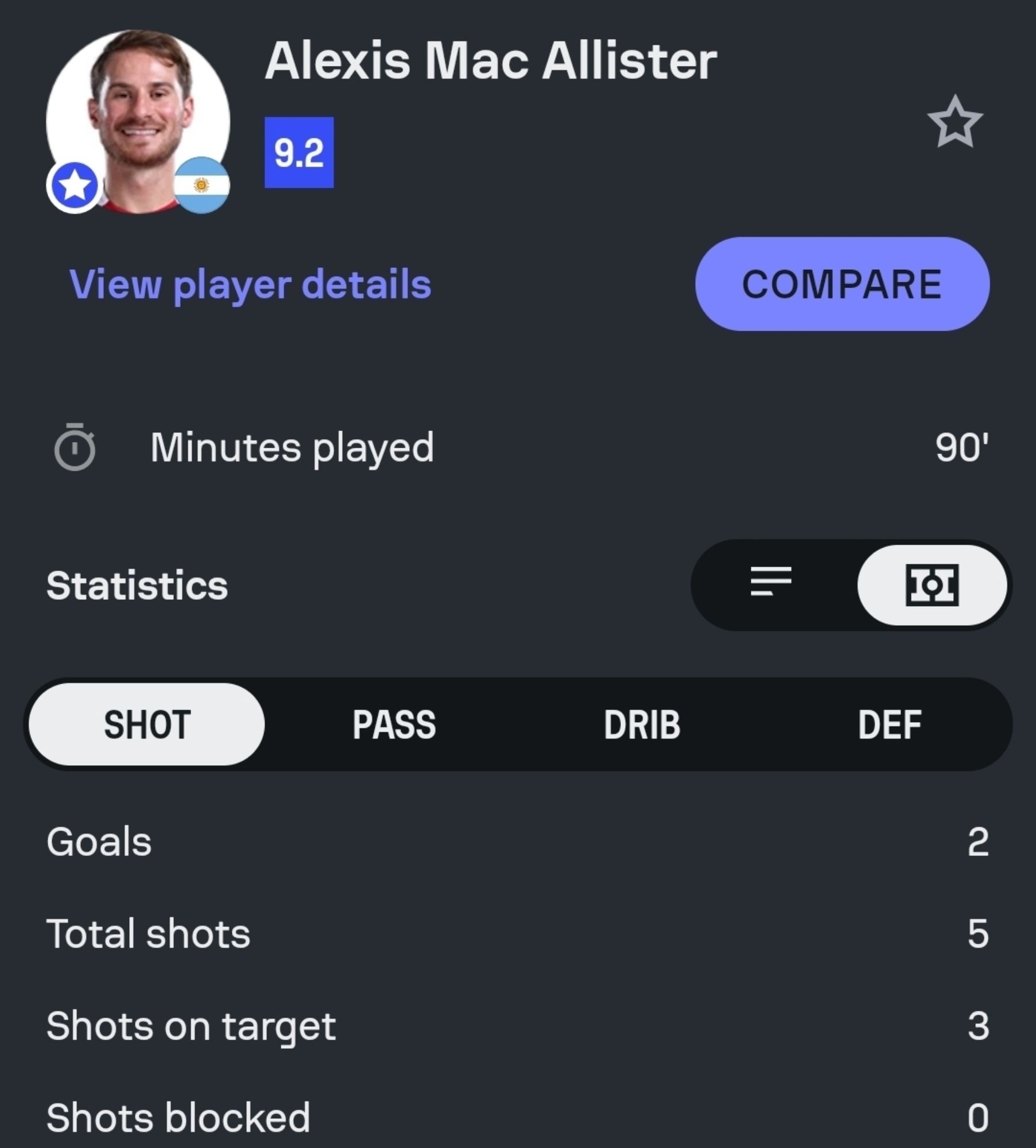Switch to the PASS tab
1036x1148 pixels.
pos(394,724)
